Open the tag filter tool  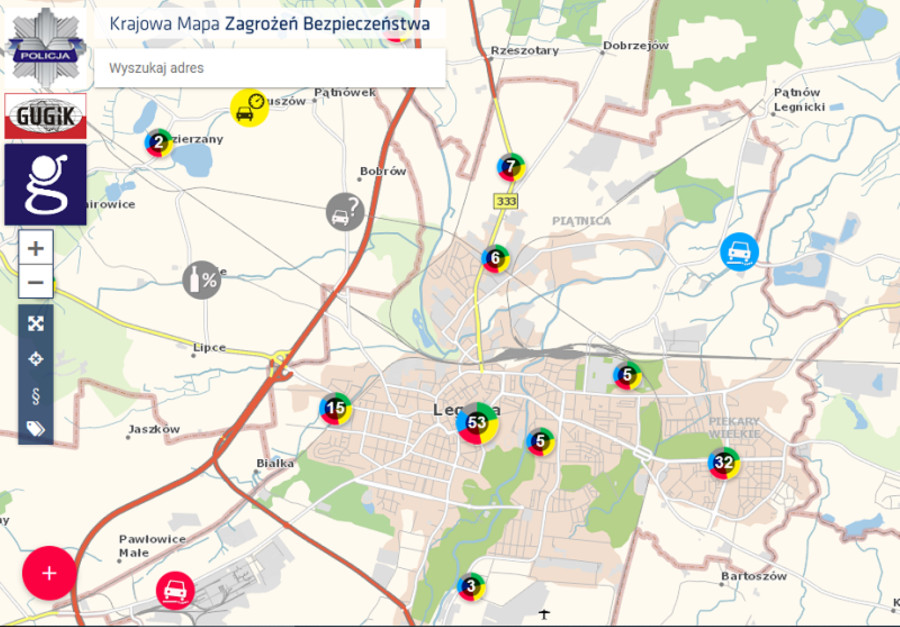[x=36, y=428]
